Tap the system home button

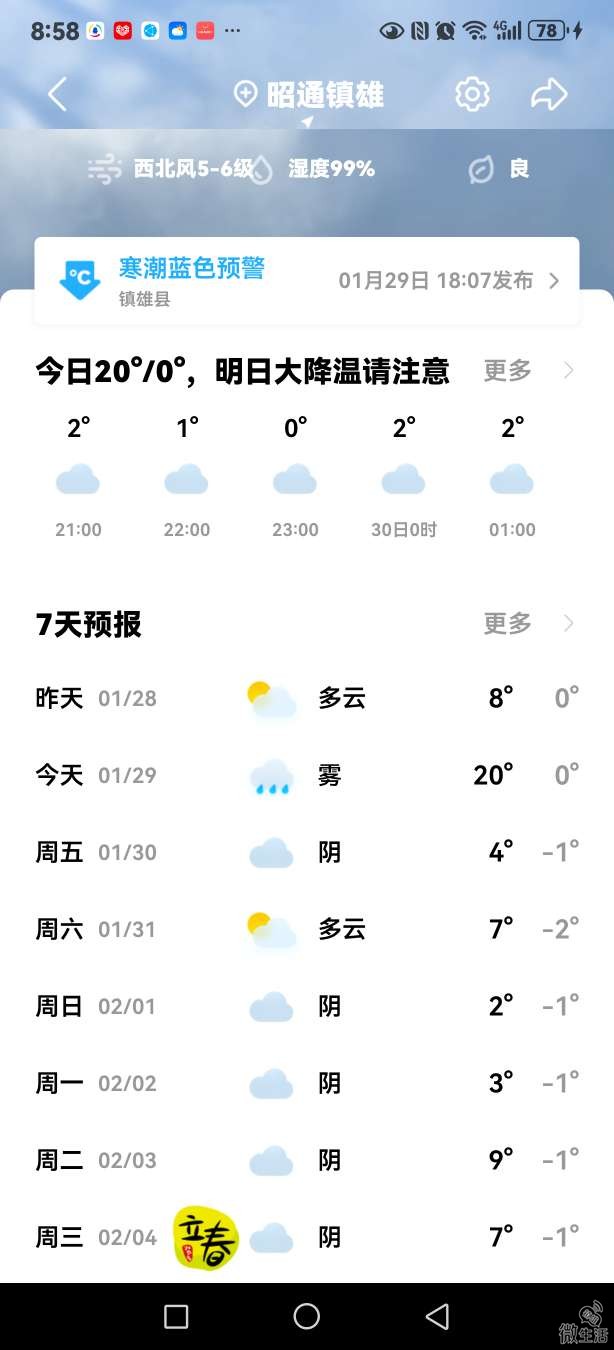[307, 1316]
